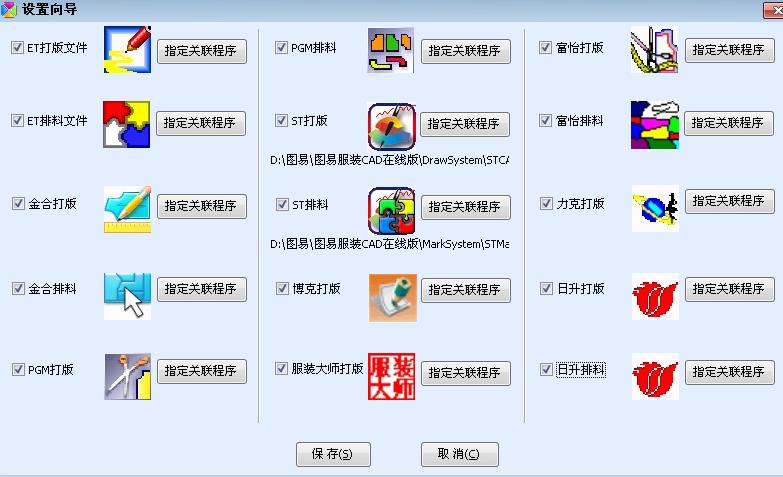
Task: Set program for 日升排料
Action: [729, 372]
